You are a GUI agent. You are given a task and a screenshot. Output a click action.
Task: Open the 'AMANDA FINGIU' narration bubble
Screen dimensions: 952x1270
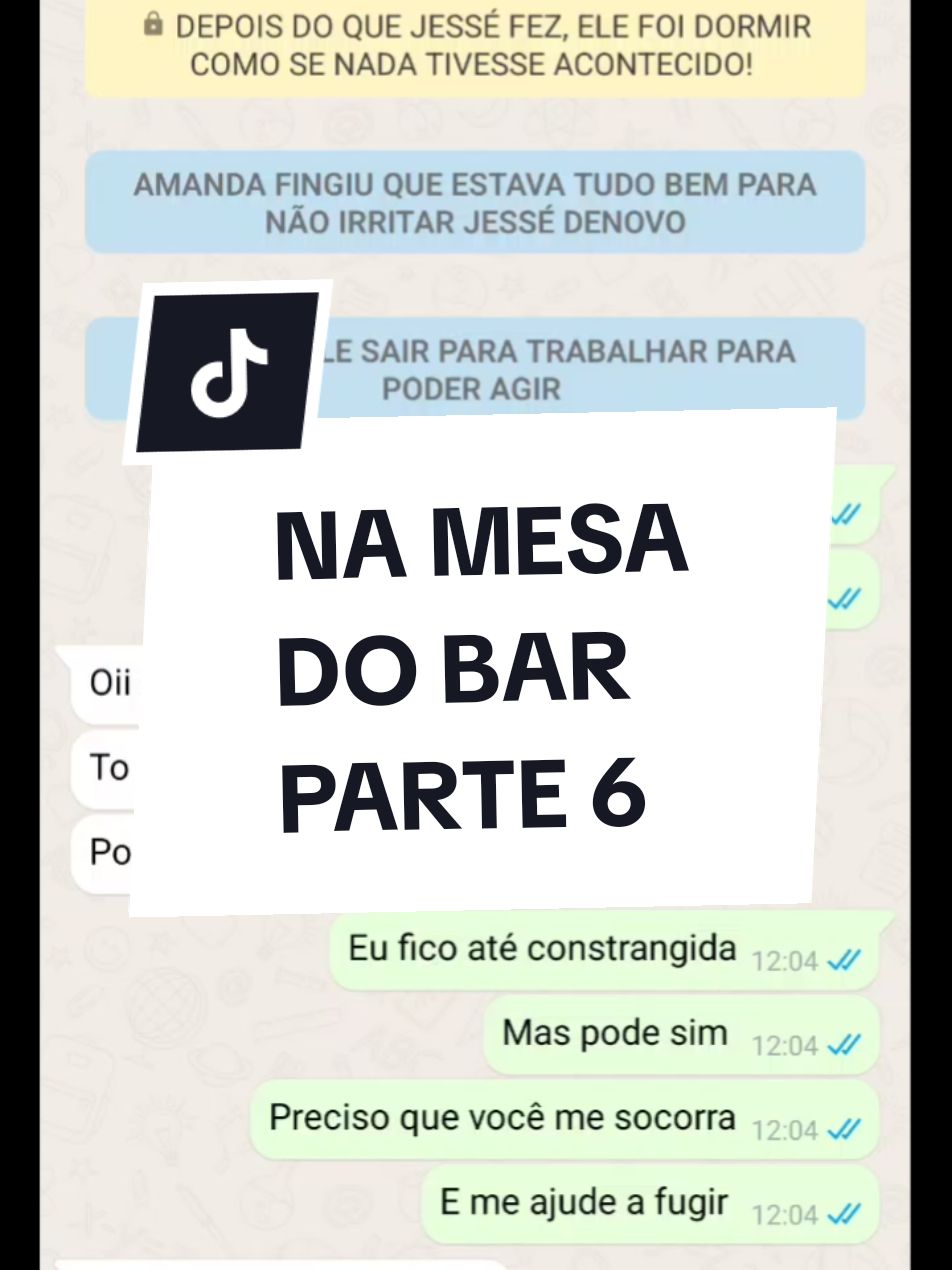[476, 202]
